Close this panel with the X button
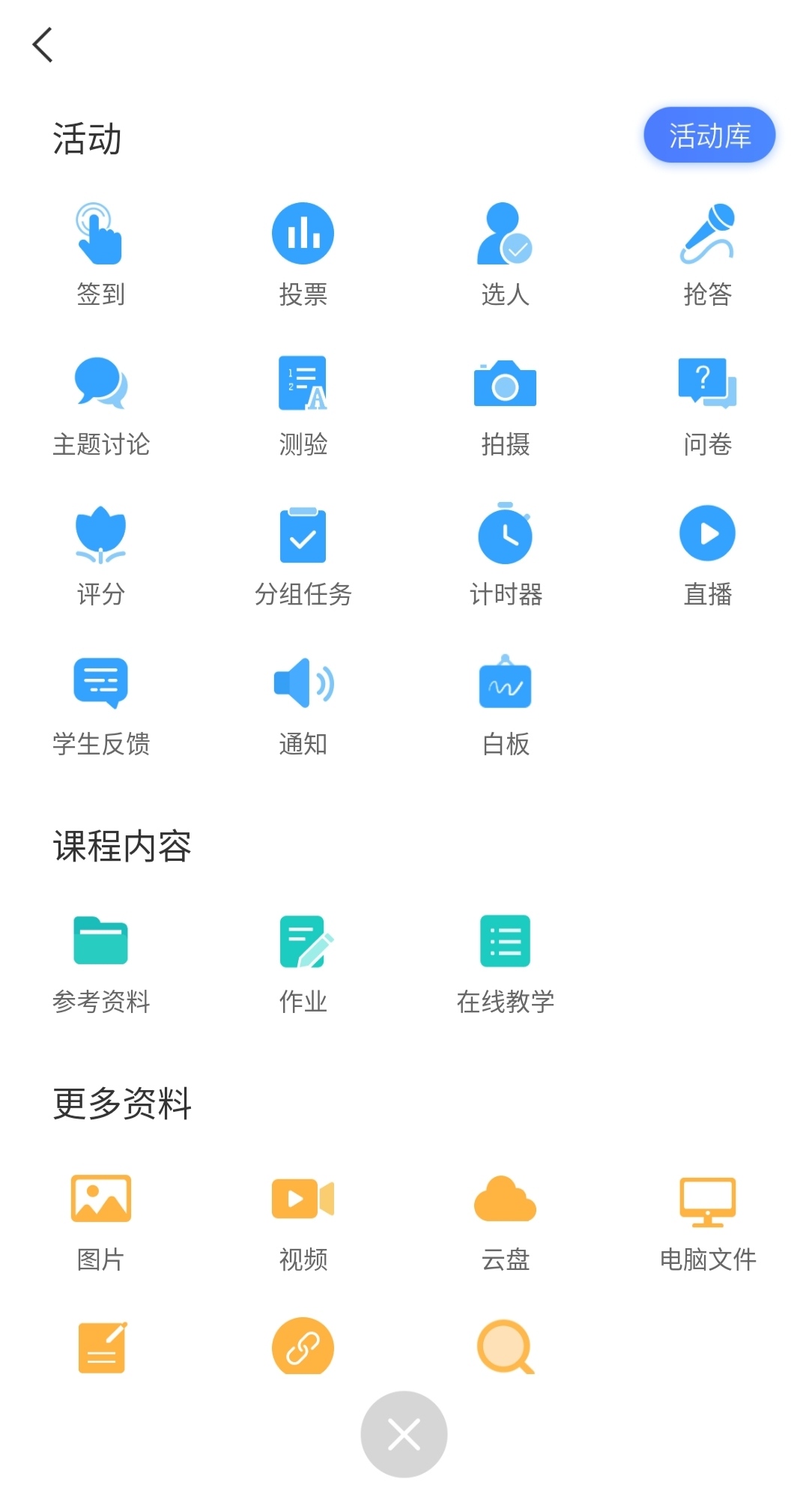Viewport: 809px width, 1512px height. pos(404,1434)
